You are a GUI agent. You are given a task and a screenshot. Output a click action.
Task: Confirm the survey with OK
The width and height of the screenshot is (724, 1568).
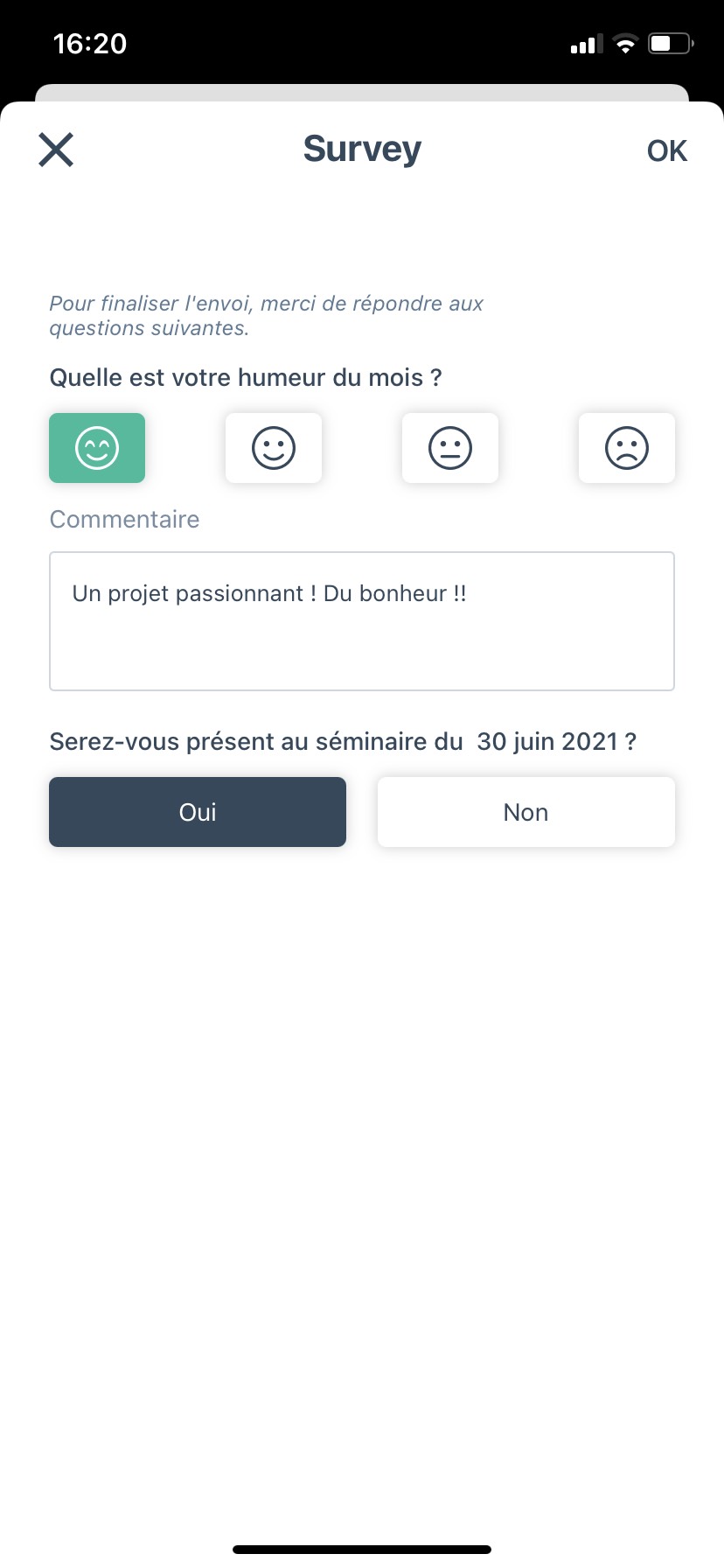pos(666,150)
